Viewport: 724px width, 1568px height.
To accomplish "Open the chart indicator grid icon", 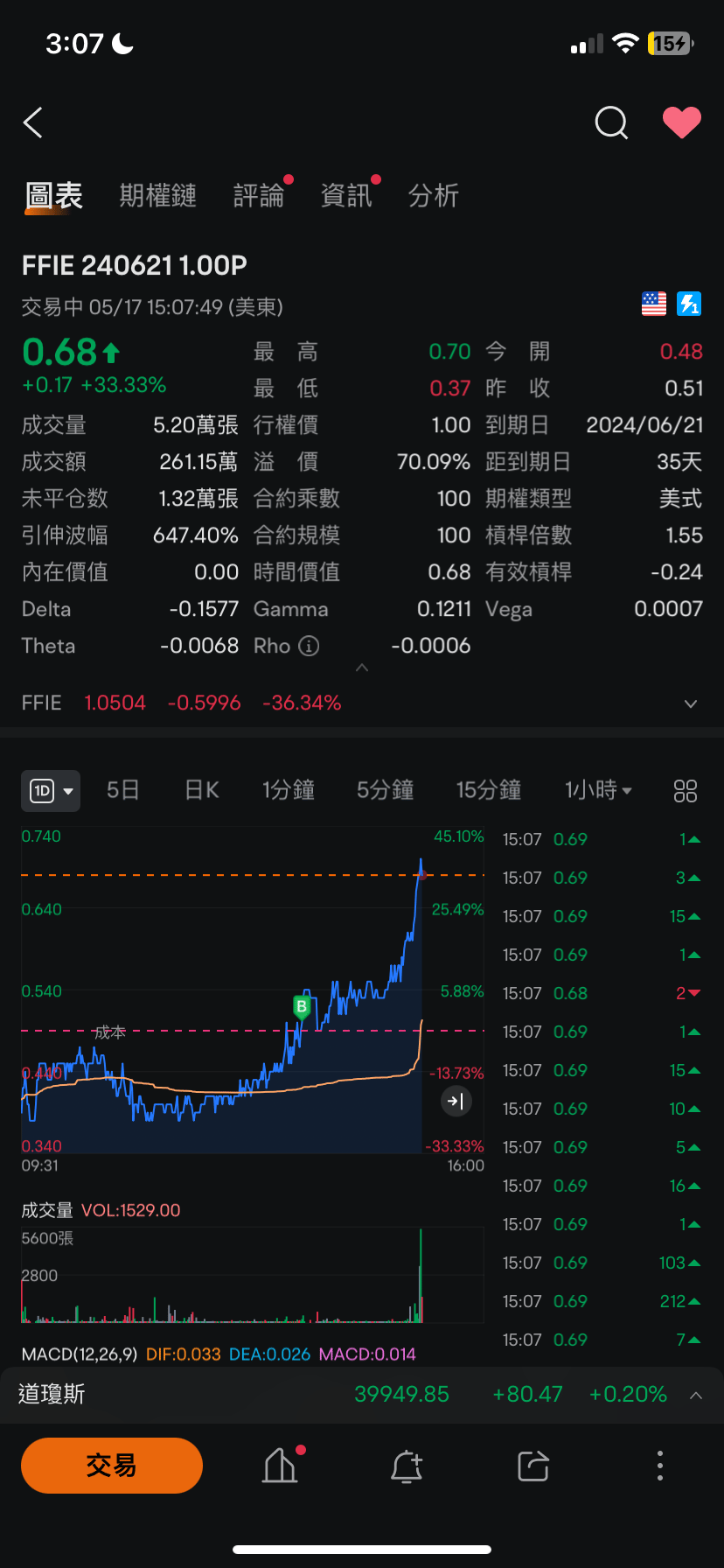I will (685, 789).
